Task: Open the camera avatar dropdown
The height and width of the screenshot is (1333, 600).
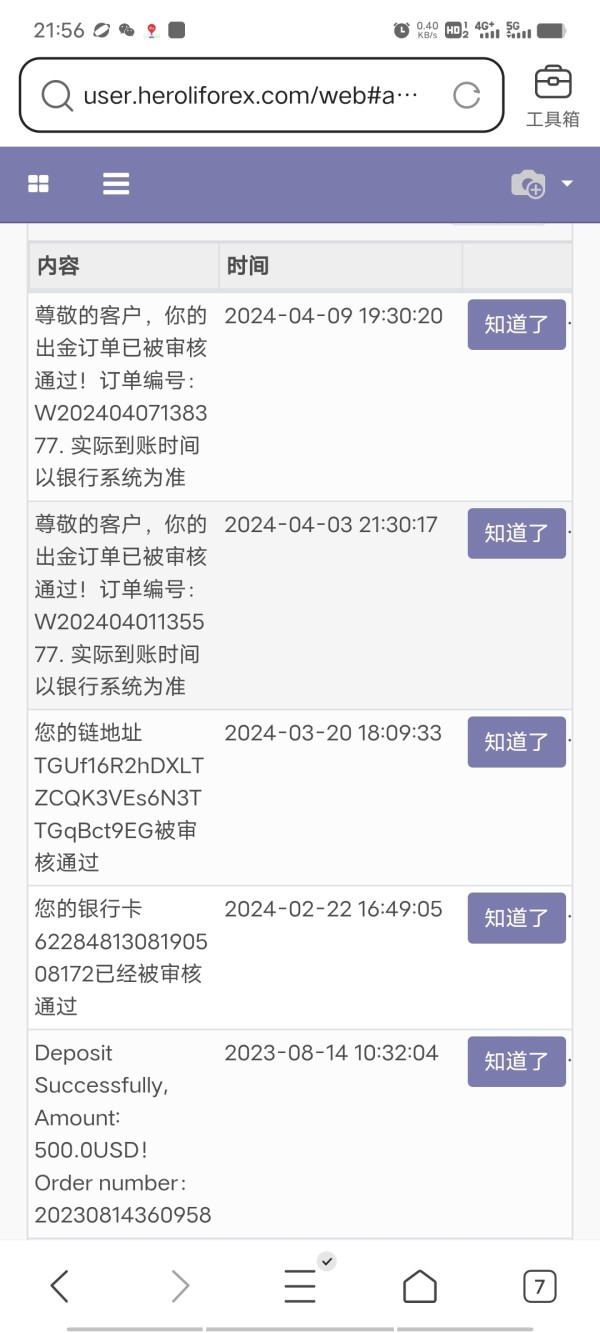Action: click(541, 184)
